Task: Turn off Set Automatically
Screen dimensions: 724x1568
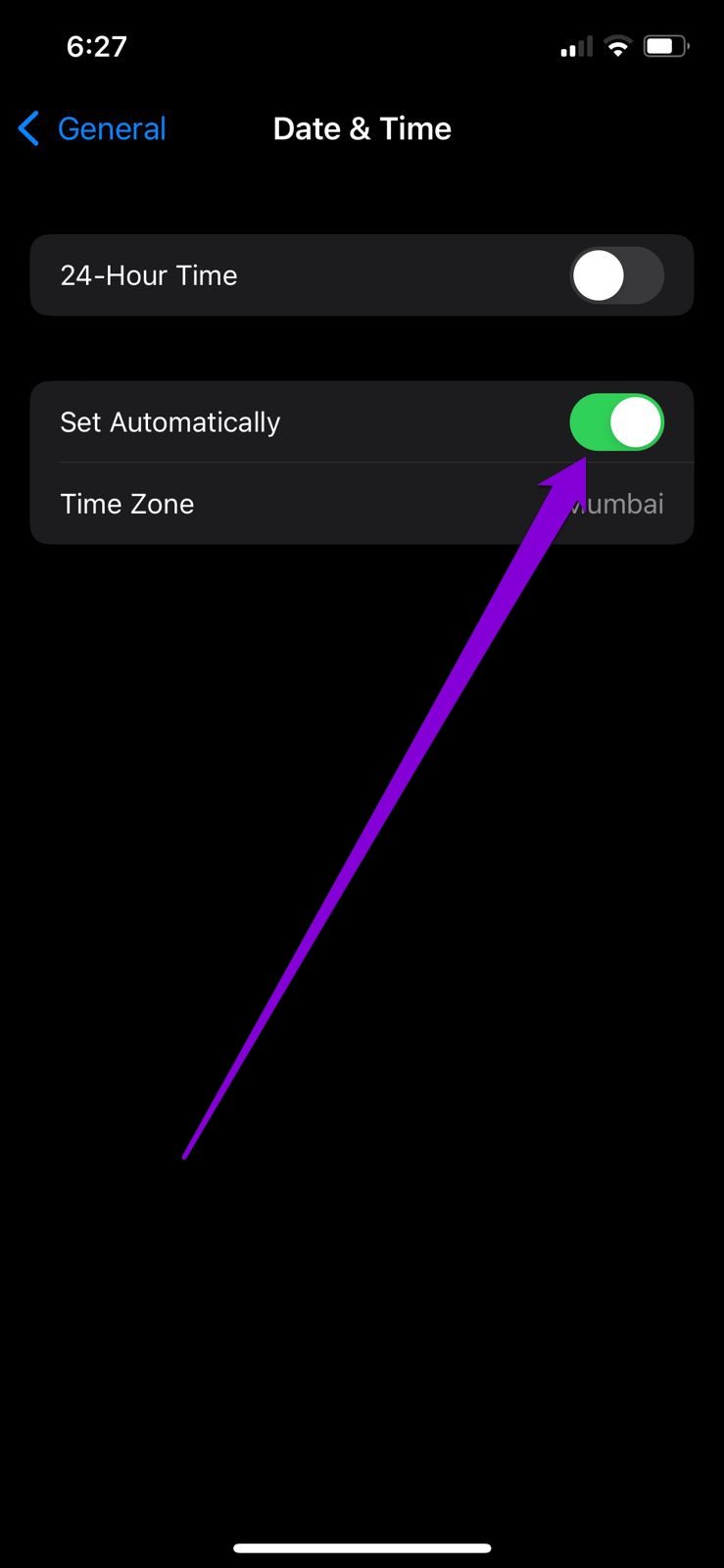Action: click(x=616, y=422)
